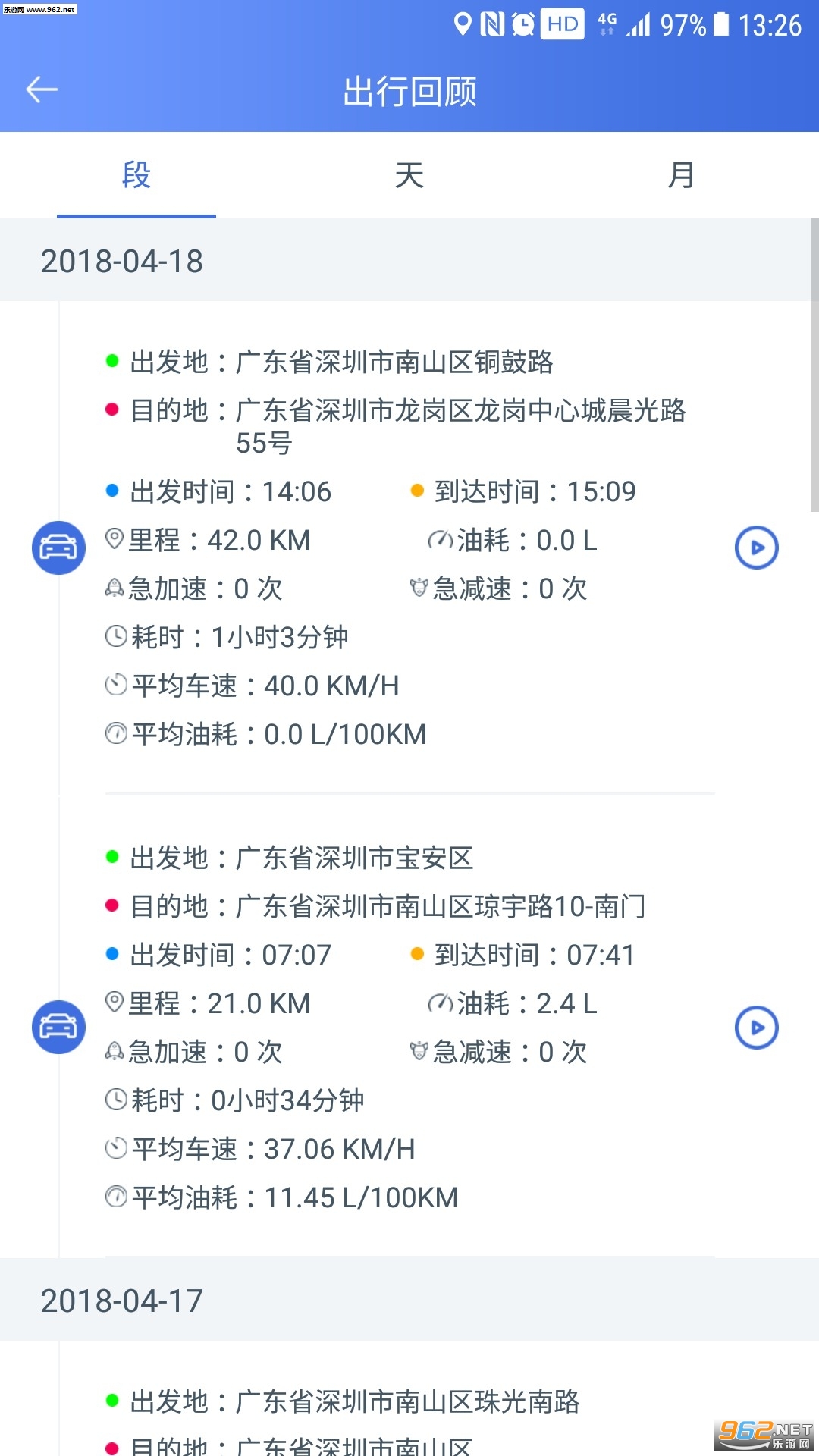Screen dimensions: 819x1456
Task: Switch to the 天 tab
Action: 409,176
